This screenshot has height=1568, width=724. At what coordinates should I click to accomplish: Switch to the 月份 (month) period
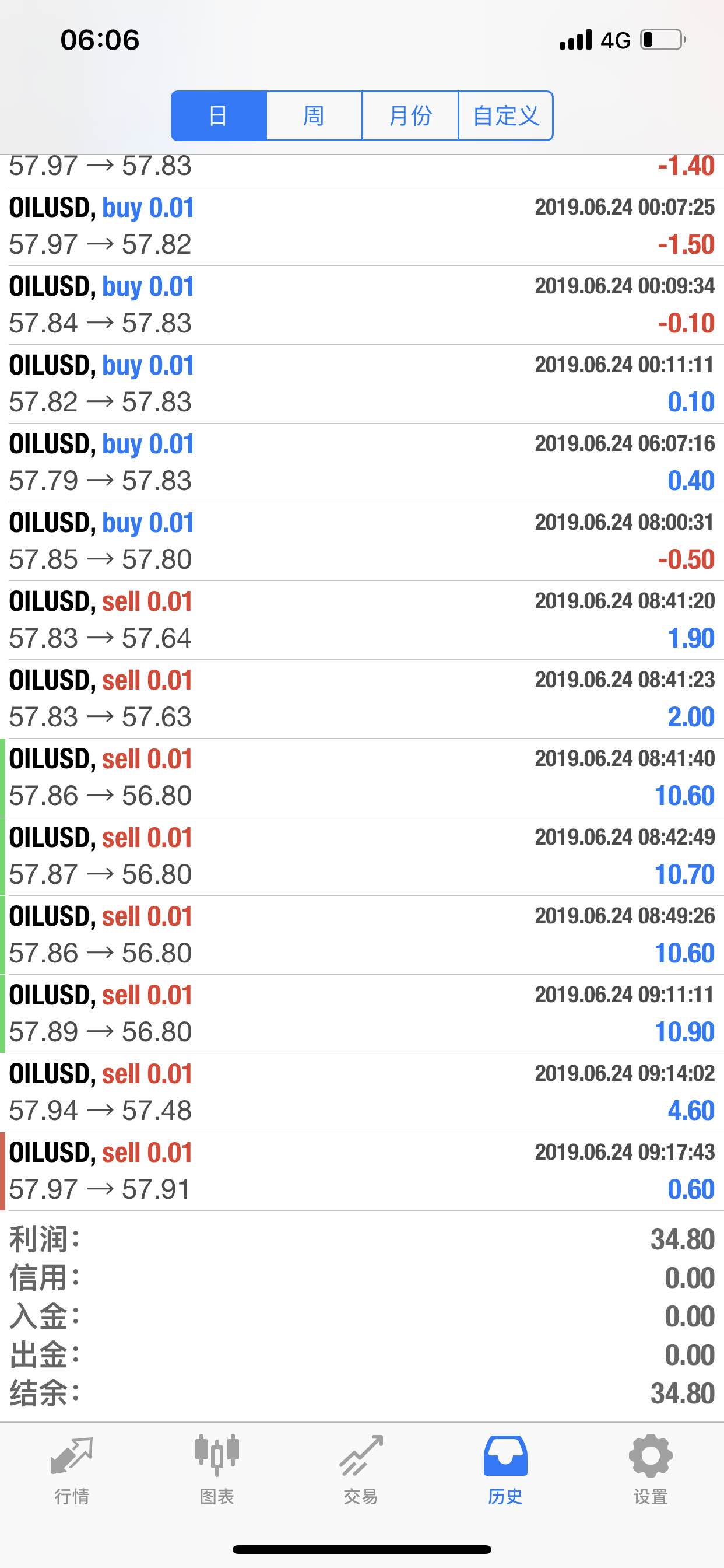[410, 116]
